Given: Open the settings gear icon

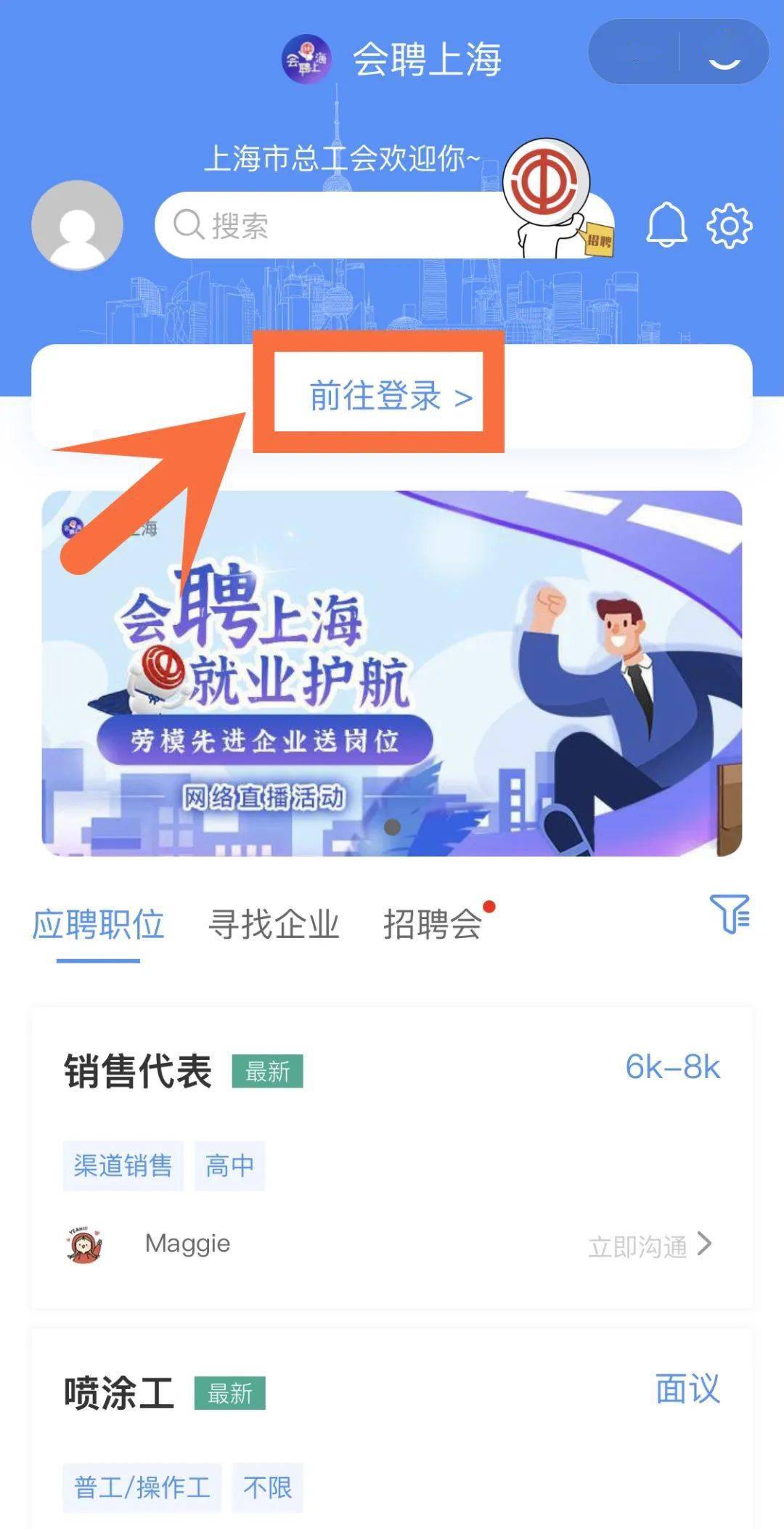Looking at the screenshot, I should [x=729, y=226].
